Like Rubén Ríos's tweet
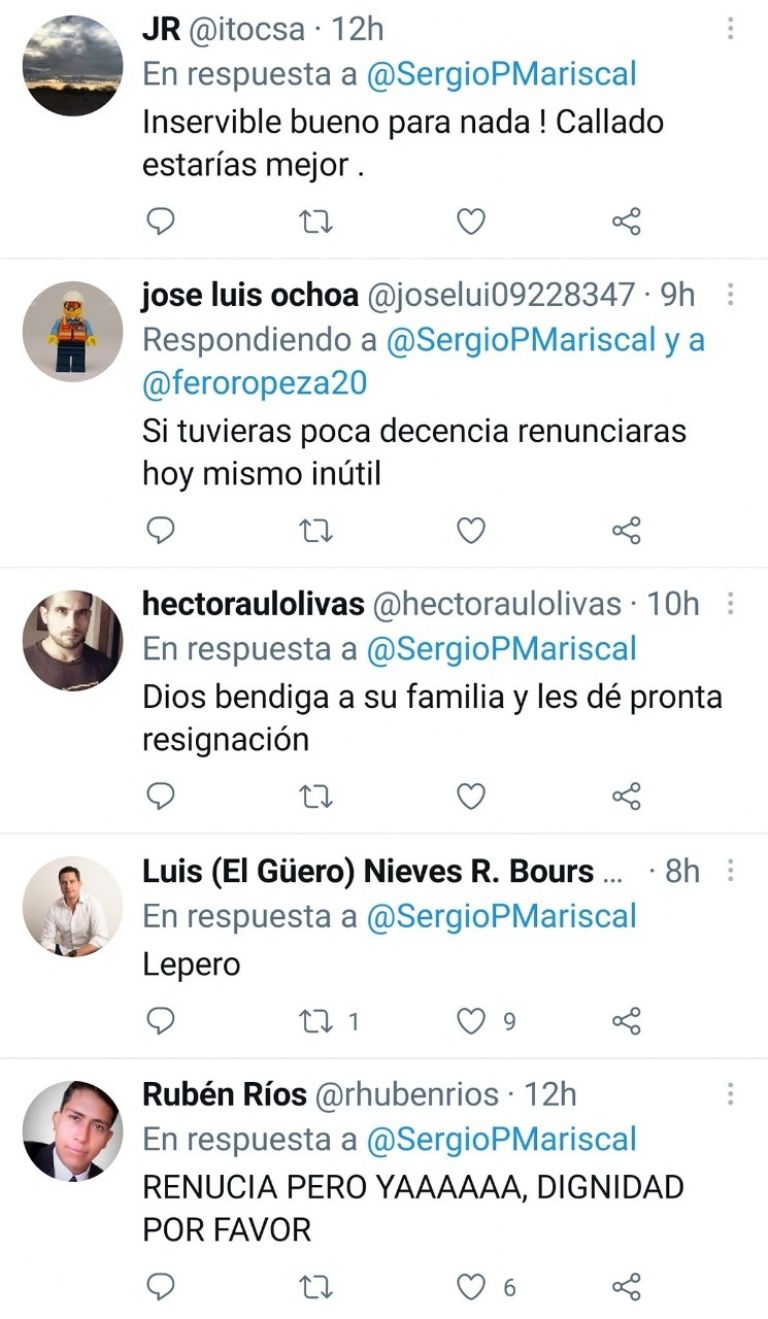Image resolution: width=768 pixels, height=1319 pixels. 470,1287
